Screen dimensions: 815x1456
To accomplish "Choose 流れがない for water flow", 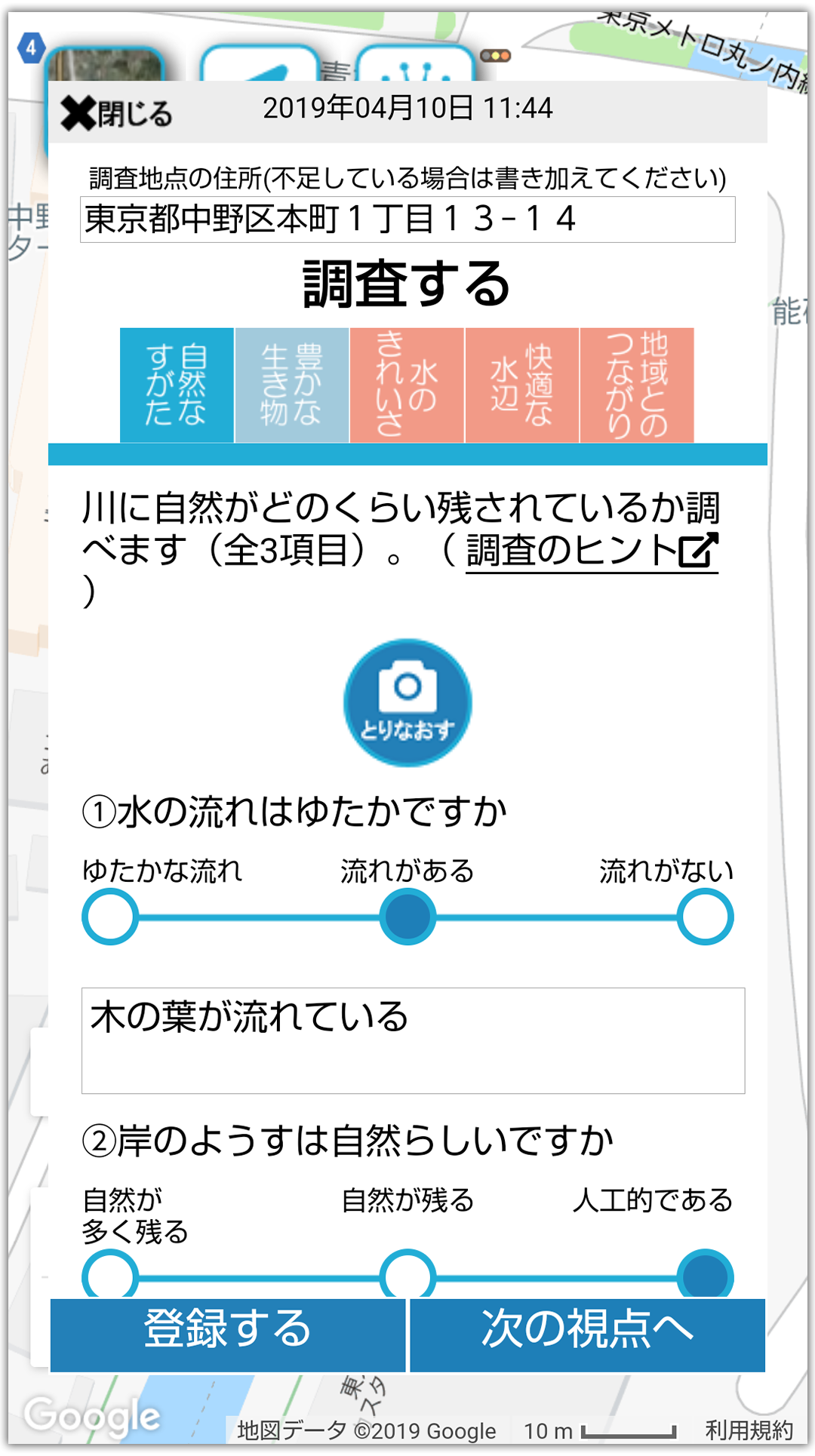I will coord(705,917).
